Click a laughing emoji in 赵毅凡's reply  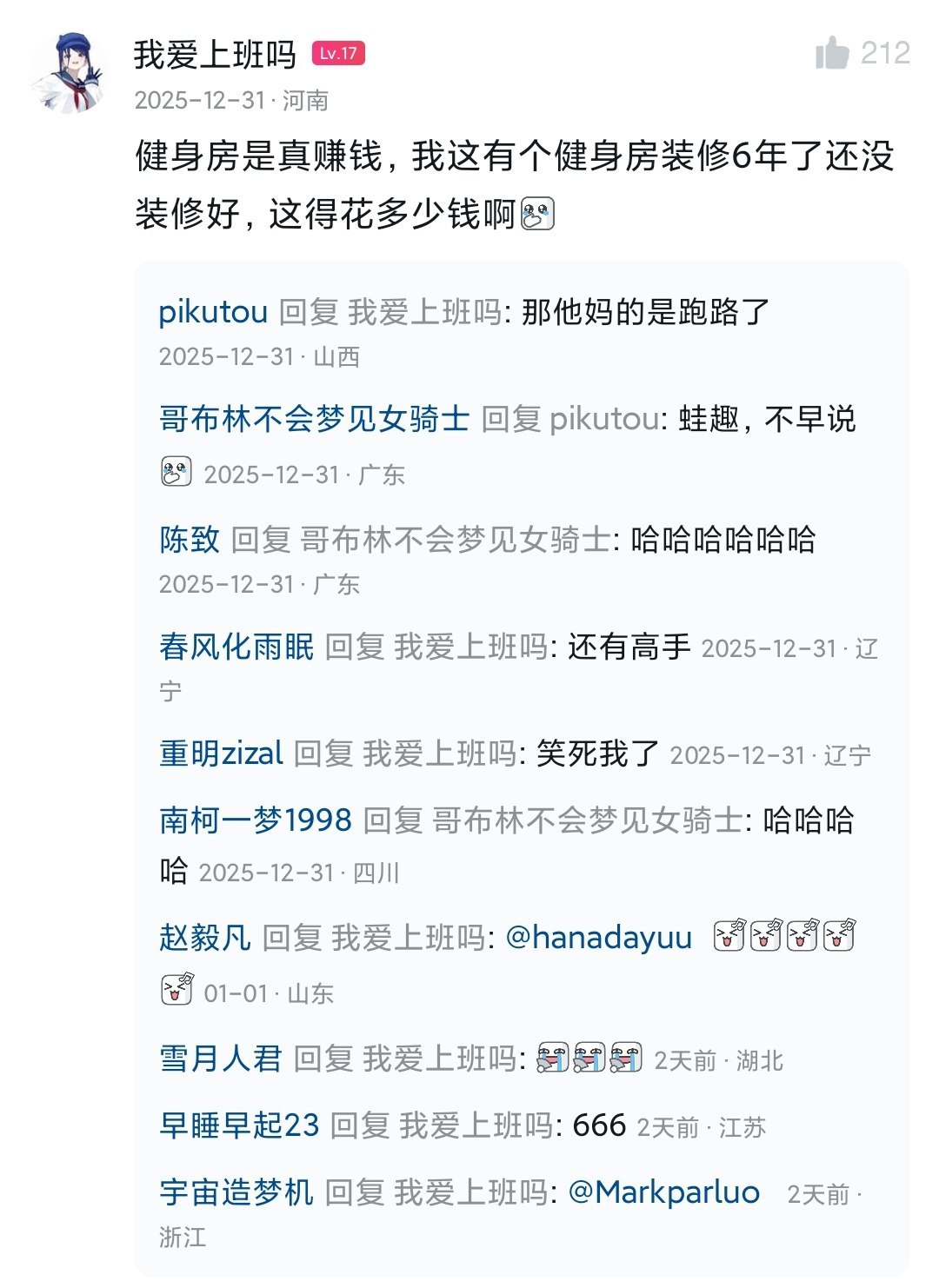click(x=729, y=937)
